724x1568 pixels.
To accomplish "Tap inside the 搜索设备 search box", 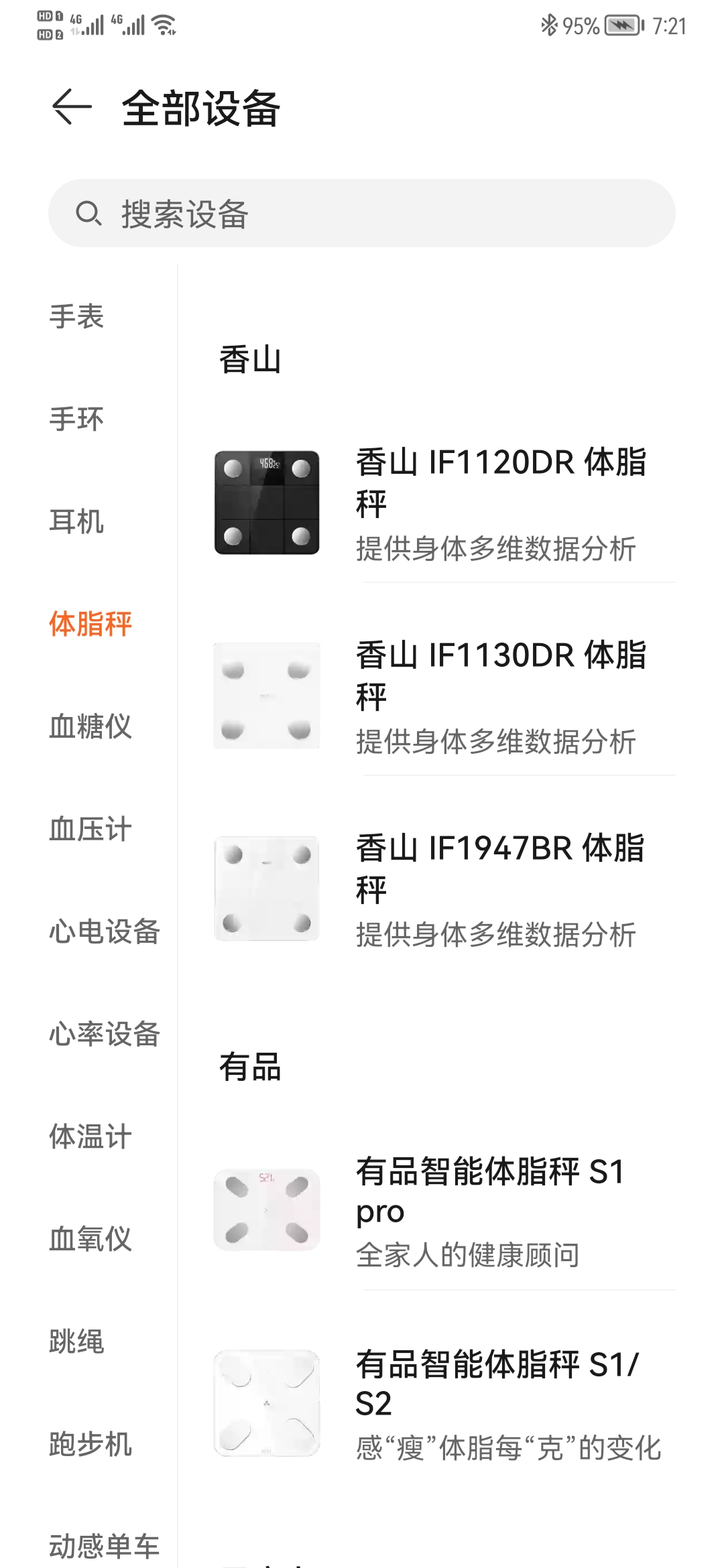I will [362, 214].
